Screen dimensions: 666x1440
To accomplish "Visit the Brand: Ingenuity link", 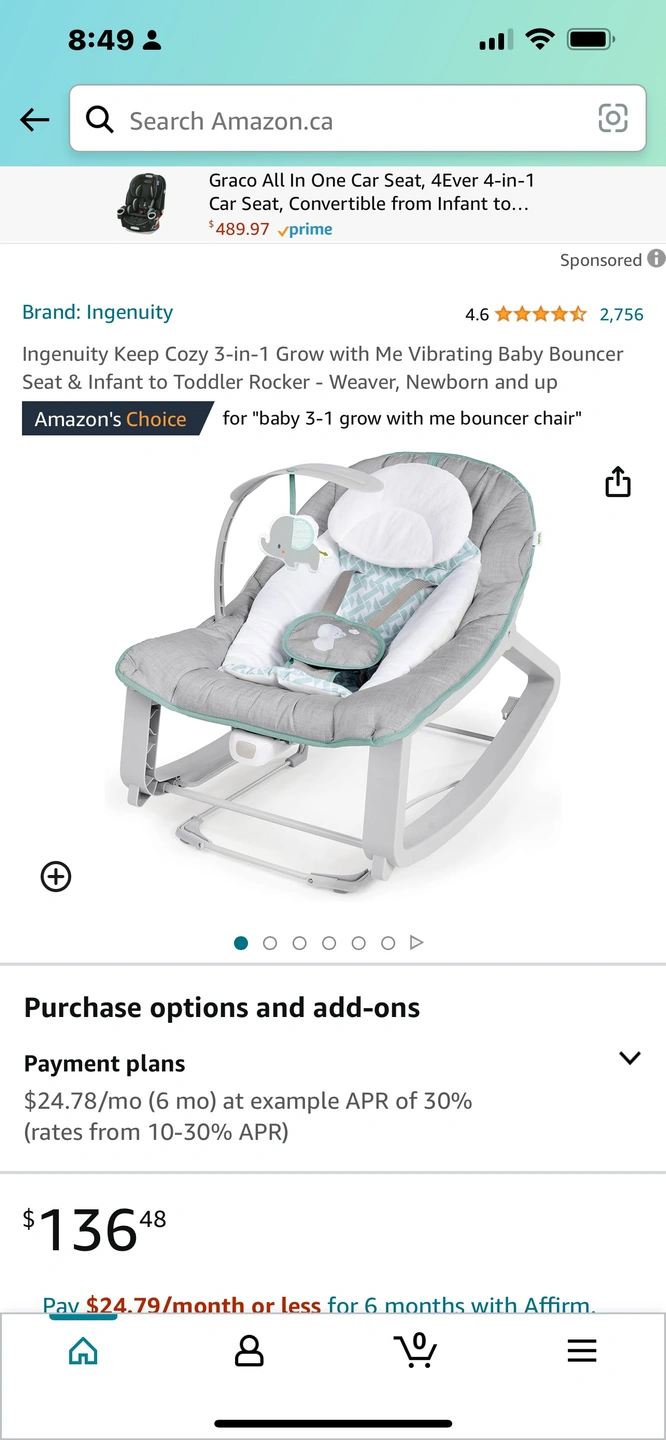I will point(97,312).
